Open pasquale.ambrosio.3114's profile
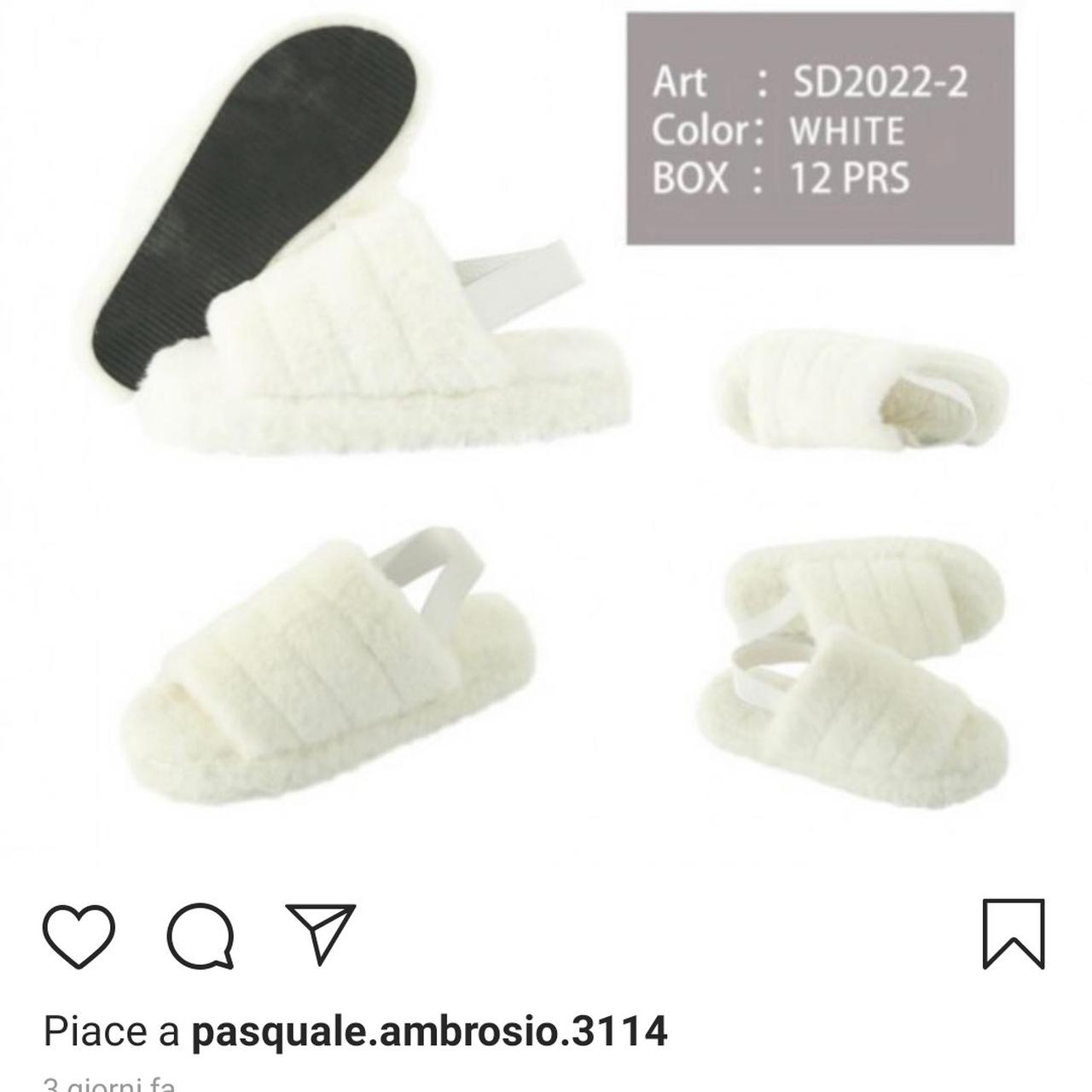Image resolution: width=1092 pixels, height=1092 pixels. coord(429,1031)
